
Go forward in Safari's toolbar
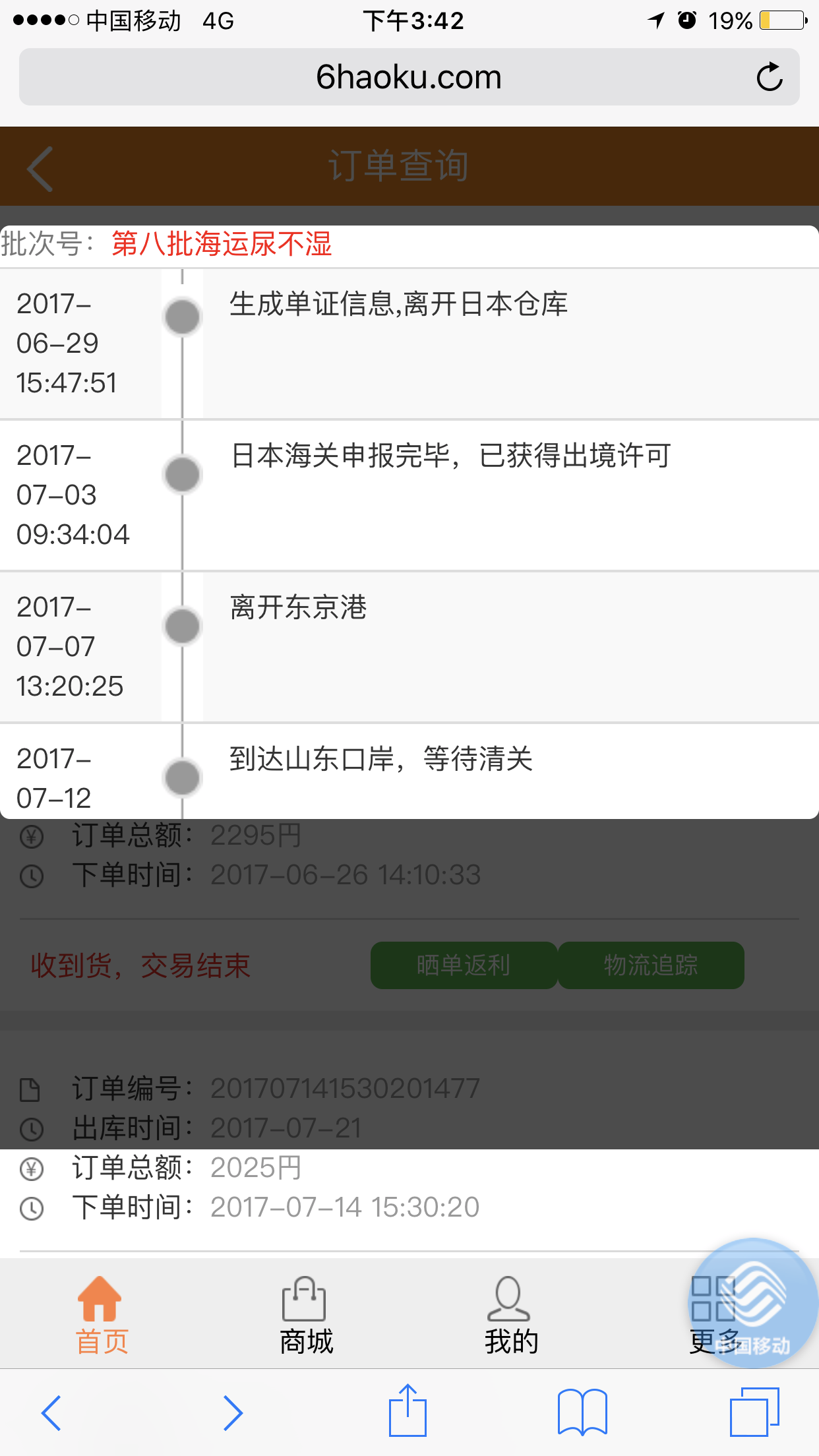pos(231,1412)
